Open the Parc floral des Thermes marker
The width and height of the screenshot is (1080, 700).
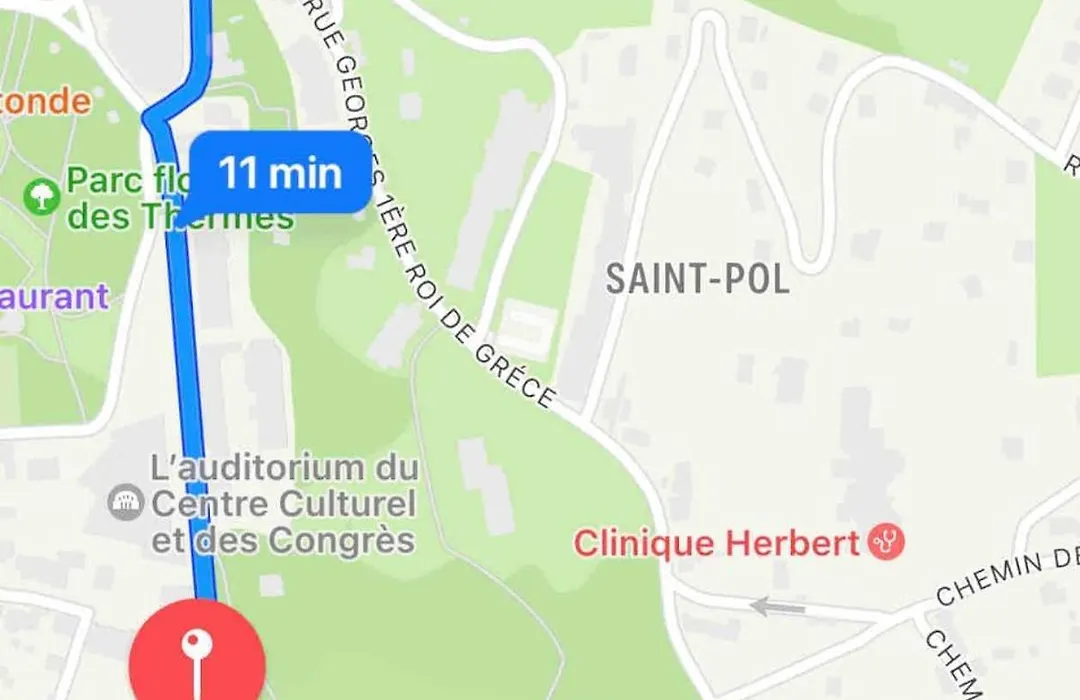tap(43, 194)
